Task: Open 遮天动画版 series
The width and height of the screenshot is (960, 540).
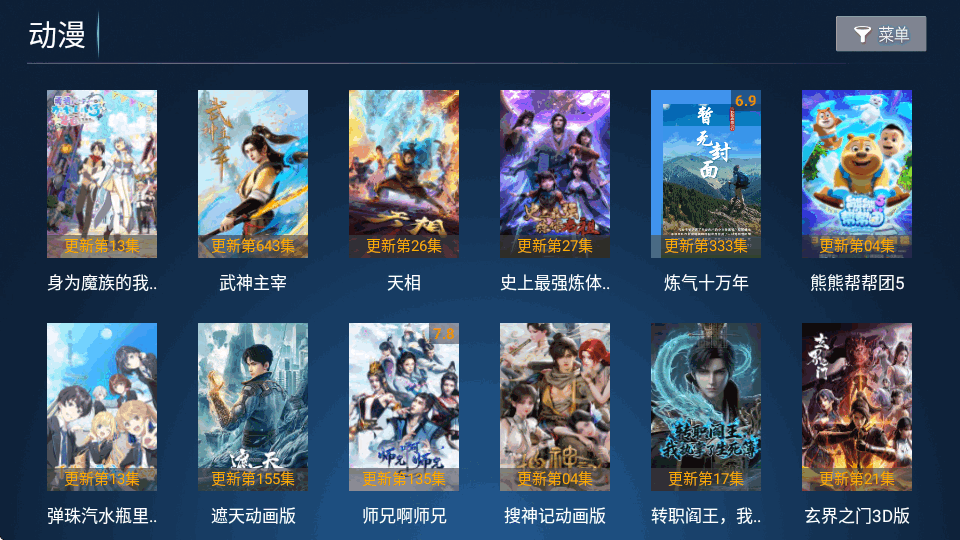Action: click(253, 407)
